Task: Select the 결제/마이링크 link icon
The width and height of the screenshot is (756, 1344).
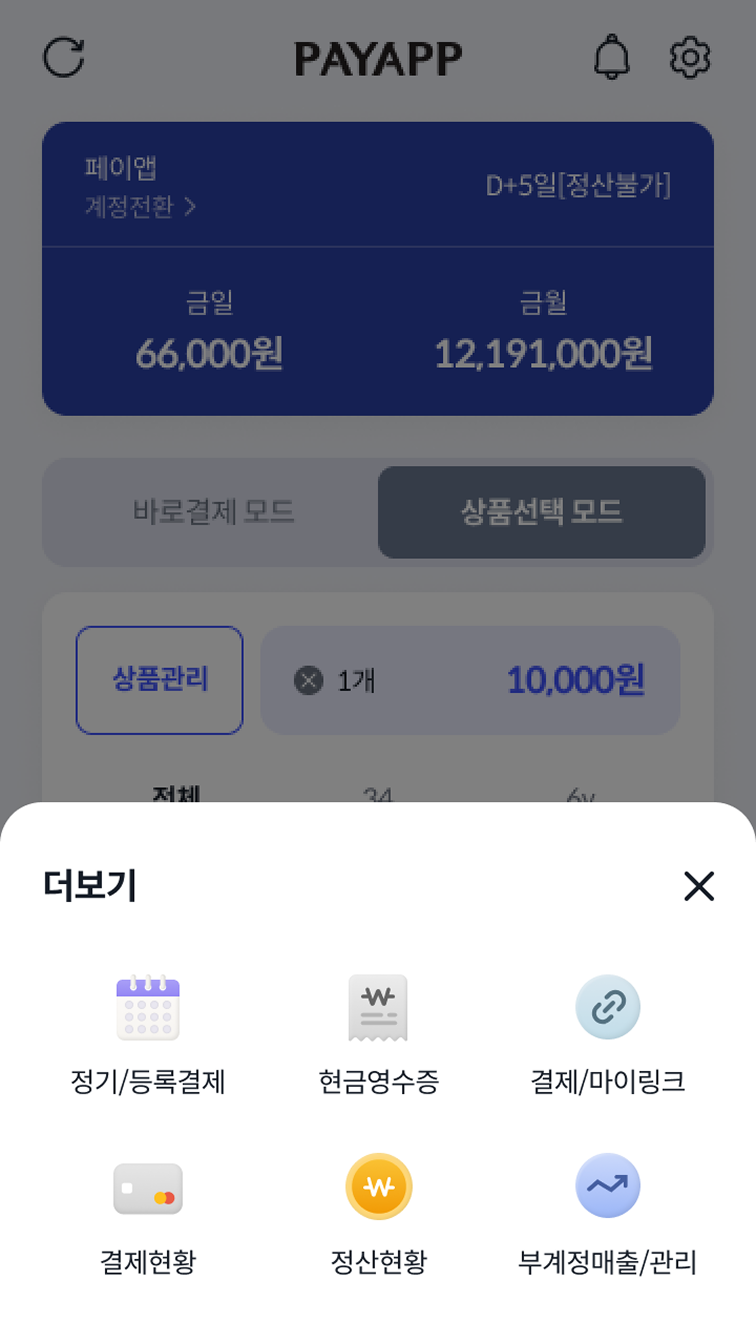Action: click(x=608, y=1008)
